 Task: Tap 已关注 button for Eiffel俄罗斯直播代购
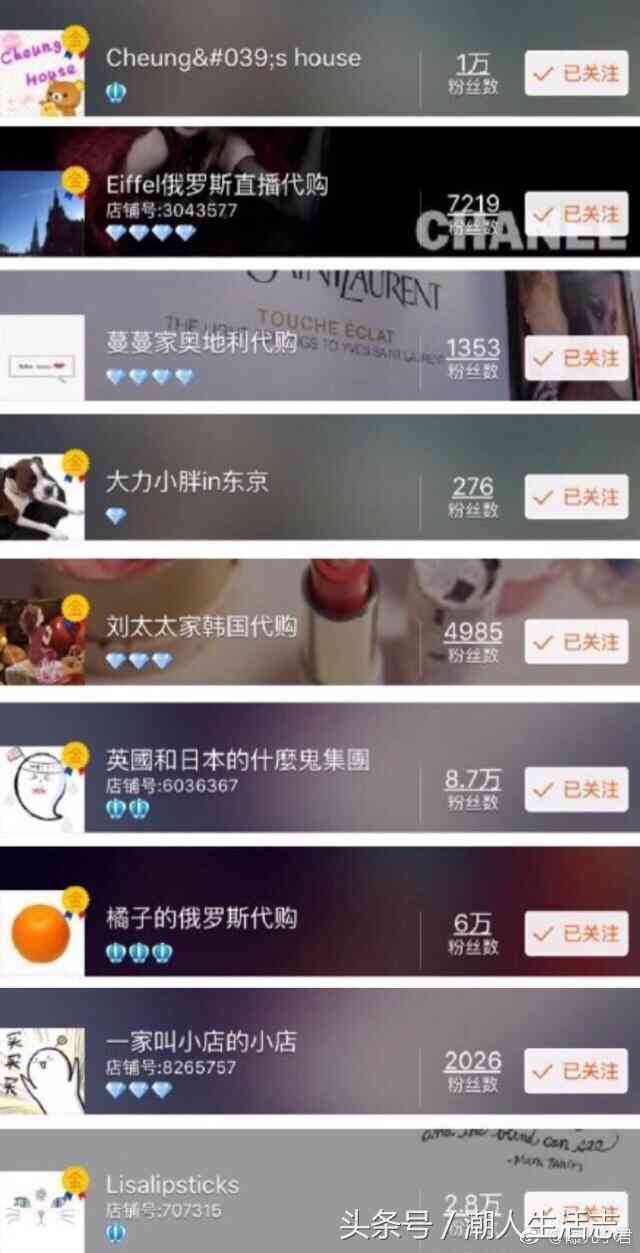(576, 215)
